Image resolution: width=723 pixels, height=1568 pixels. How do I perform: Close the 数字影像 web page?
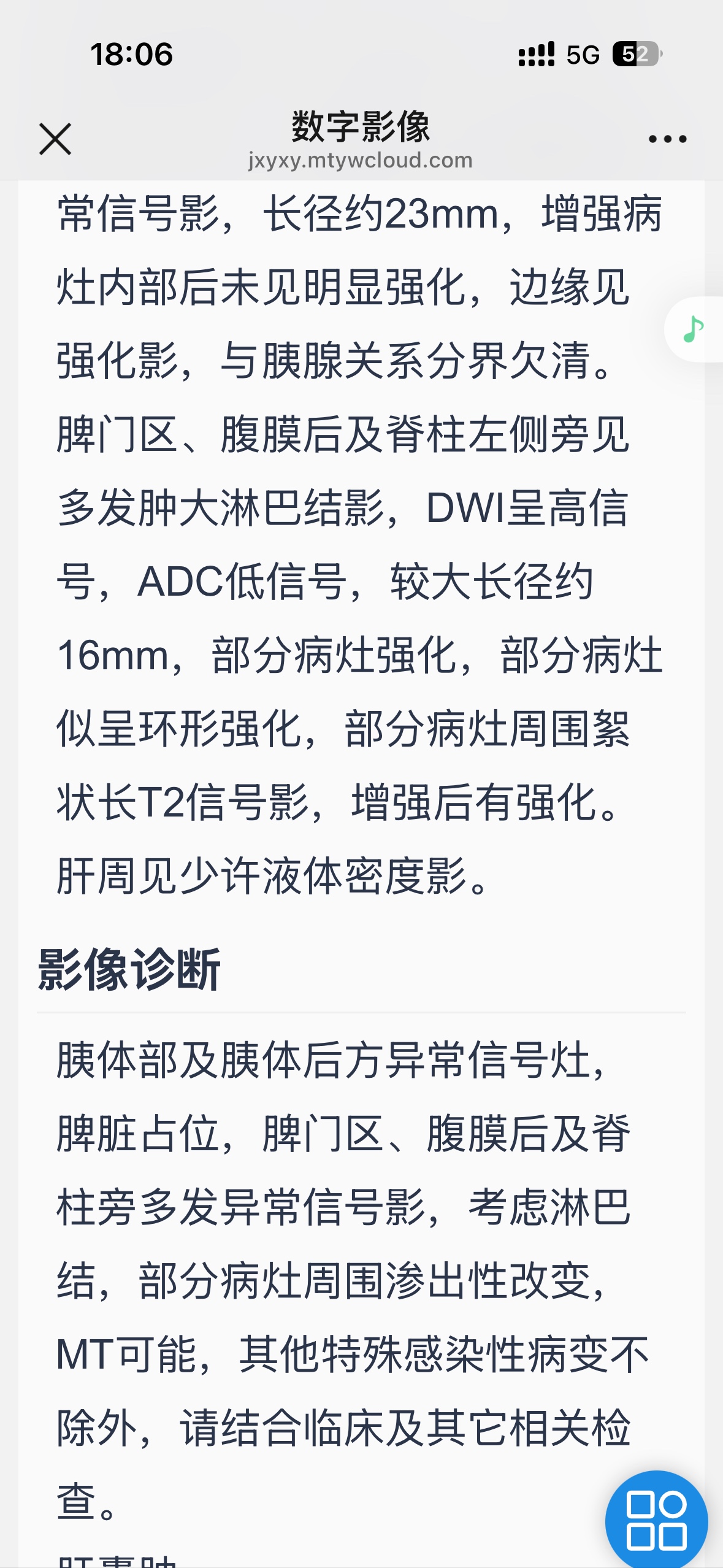(x=55, y=139)
